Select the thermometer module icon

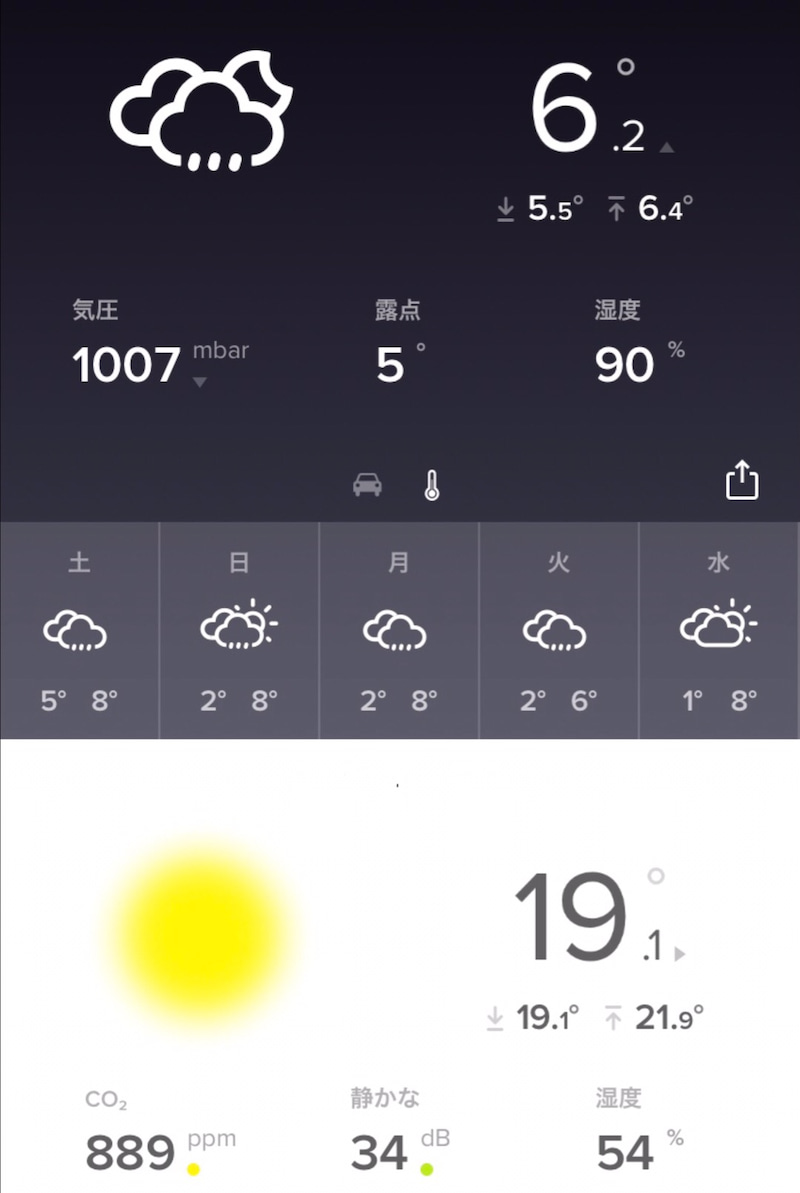pyautogui.click(x=432, y=485)
